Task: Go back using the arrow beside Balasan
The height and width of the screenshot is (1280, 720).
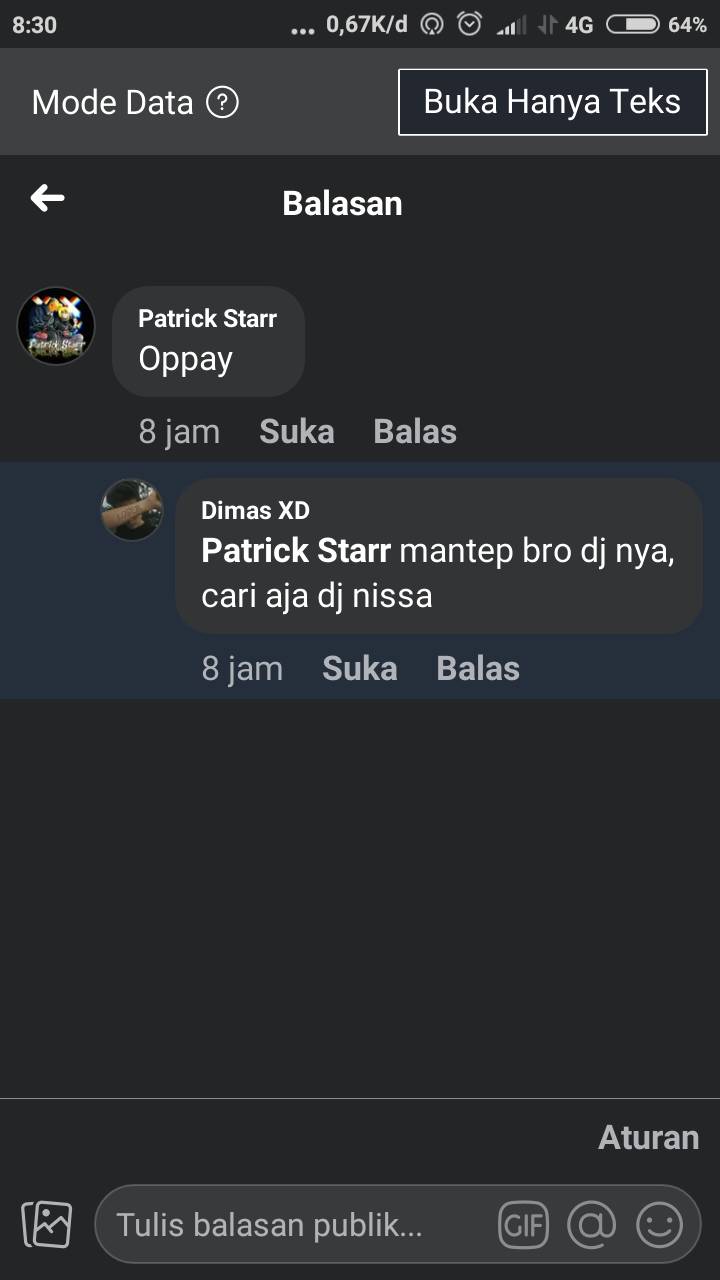Action: pyautogui.click(x=47, y=199)
